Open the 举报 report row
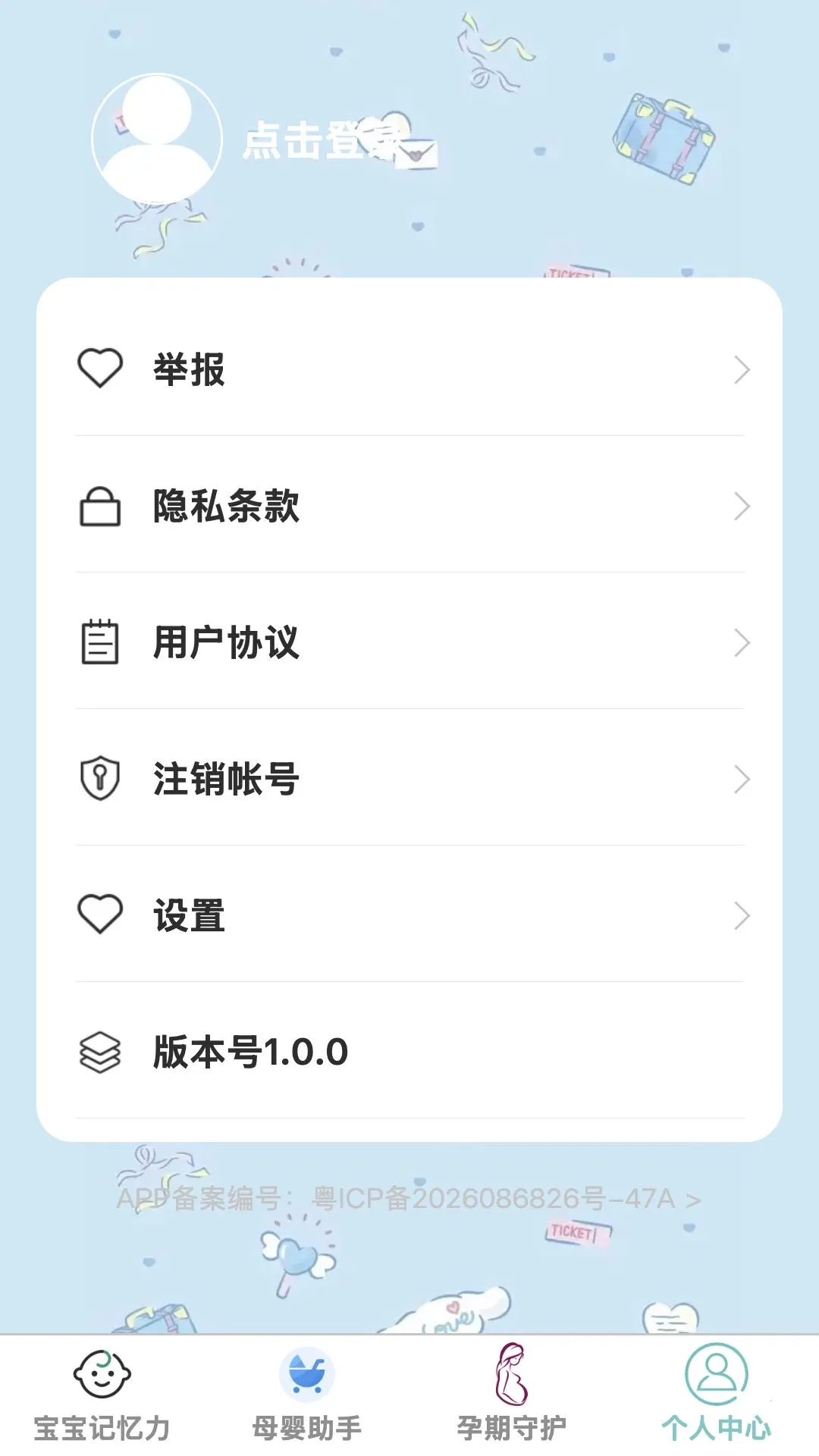This screenshot has height=1456, width=819. click(409, 369)
